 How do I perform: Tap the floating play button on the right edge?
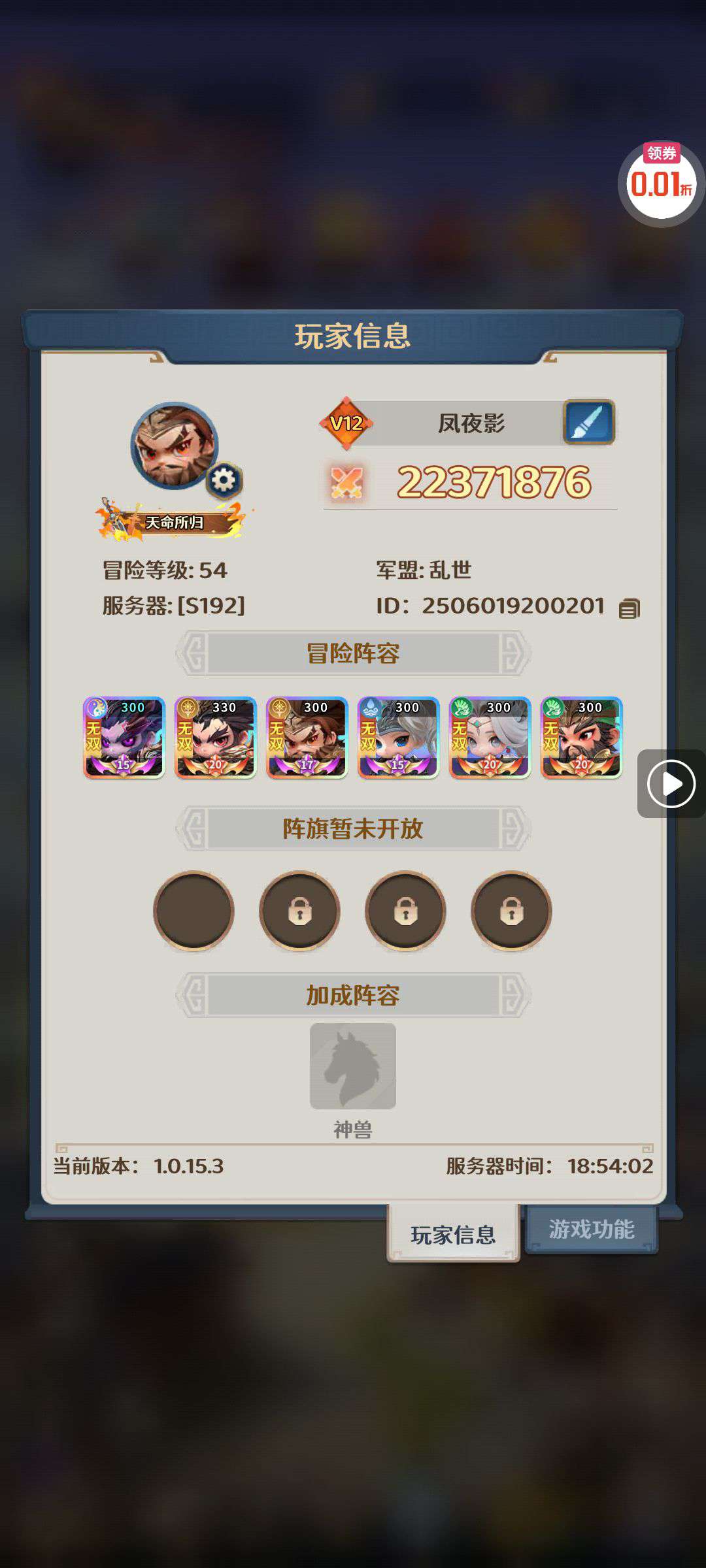click(671, 783)
